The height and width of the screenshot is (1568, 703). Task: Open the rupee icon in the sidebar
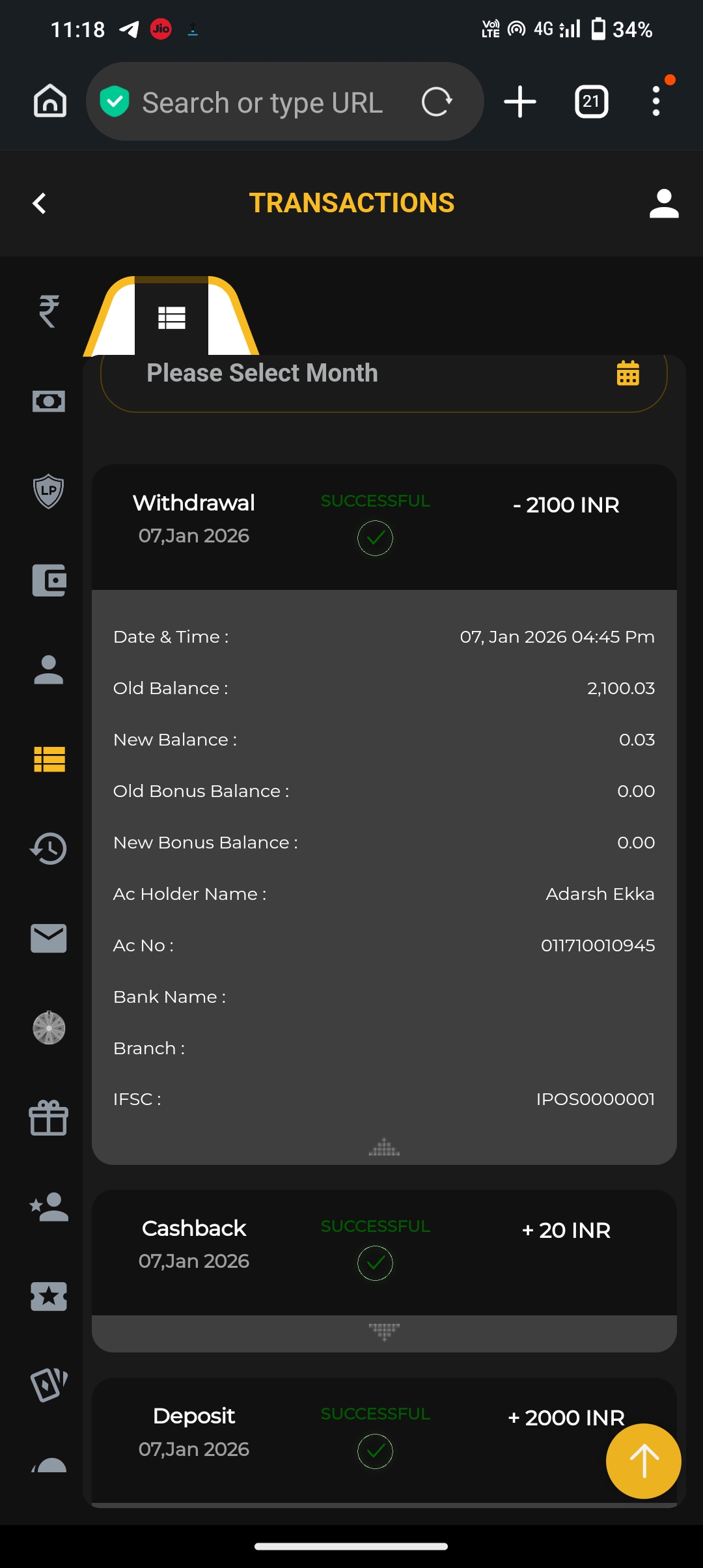pos(49,311)
